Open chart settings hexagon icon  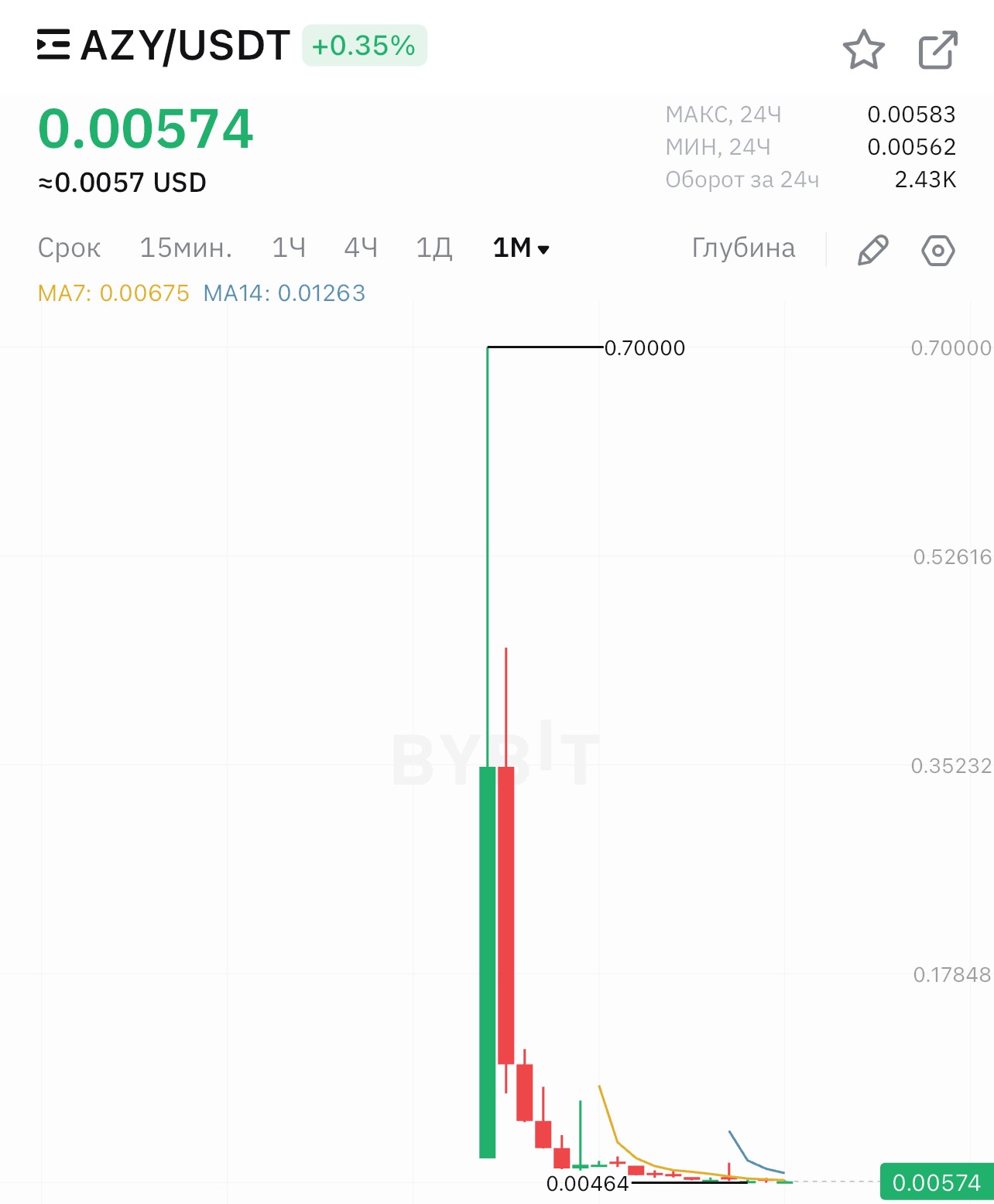point(937,251)
